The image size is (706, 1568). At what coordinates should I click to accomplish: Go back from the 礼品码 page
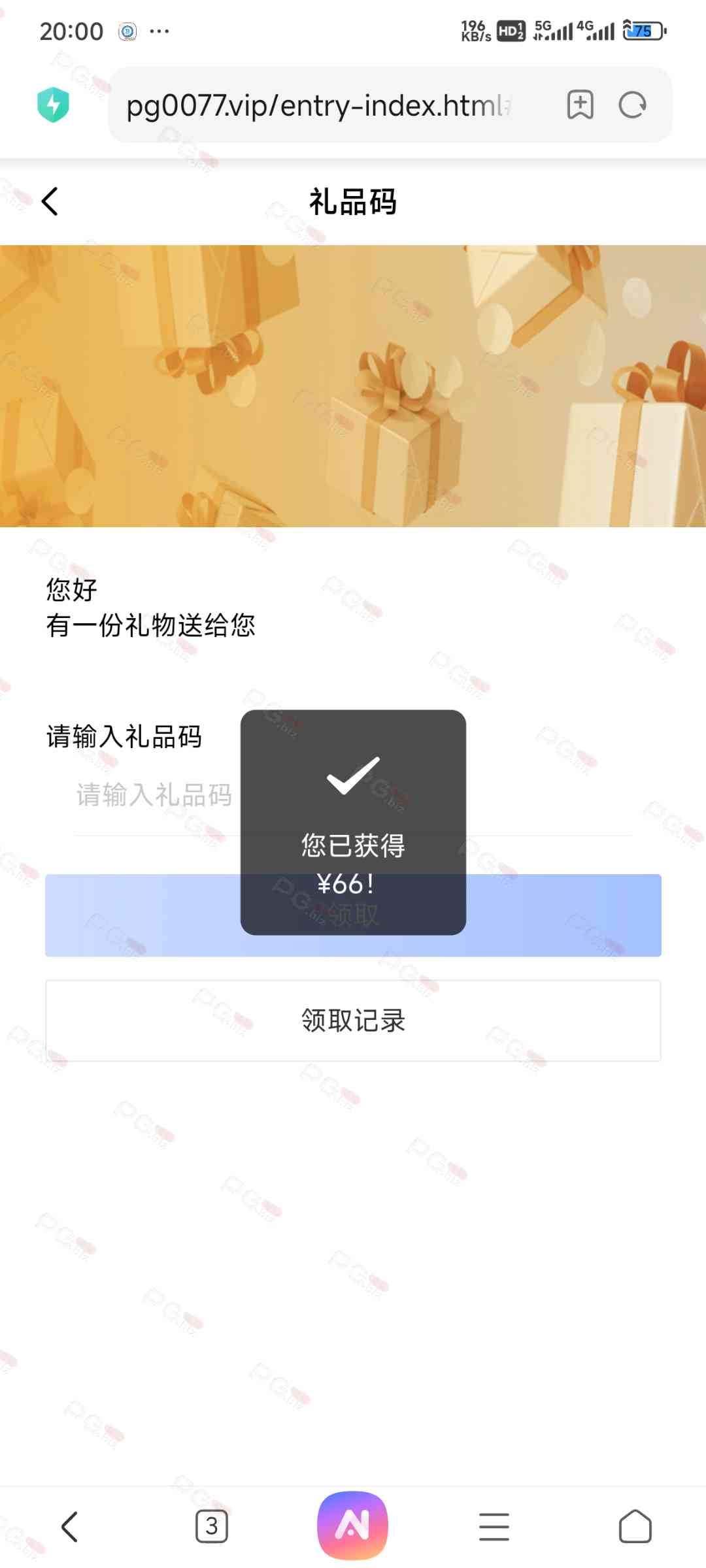(x=50, y=201)
